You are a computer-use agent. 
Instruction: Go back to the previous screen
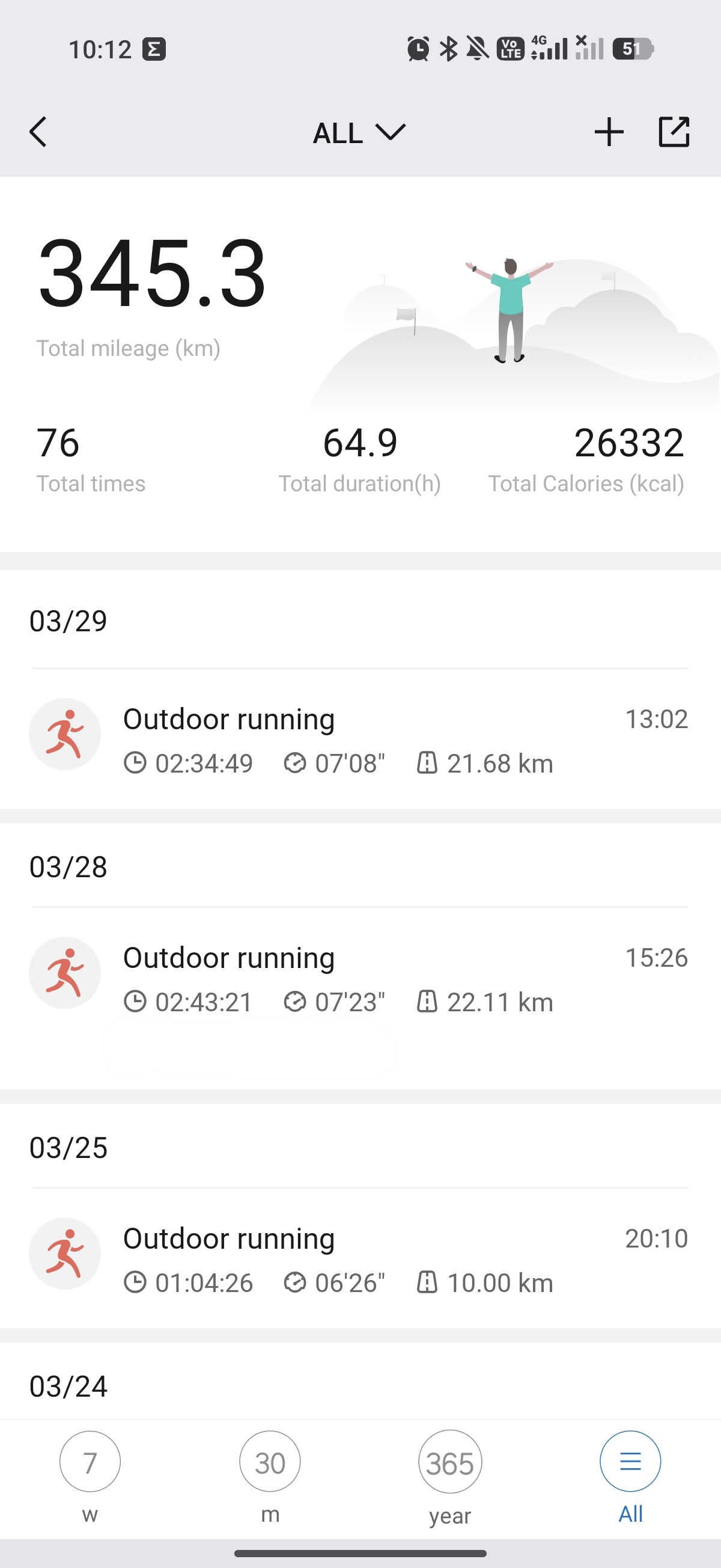point(38,132)
